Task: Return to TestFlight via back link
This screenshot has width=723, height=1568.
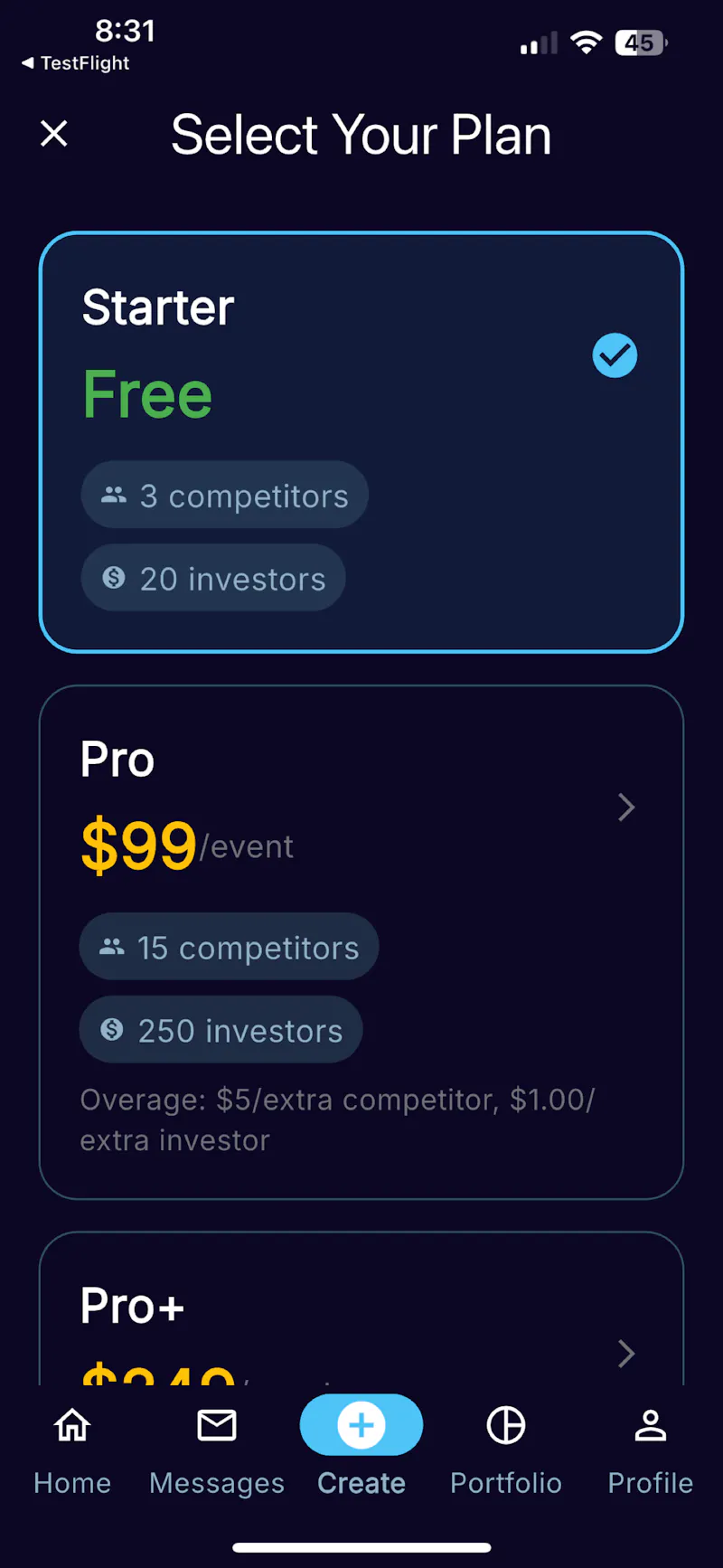Action: [76, 63]
